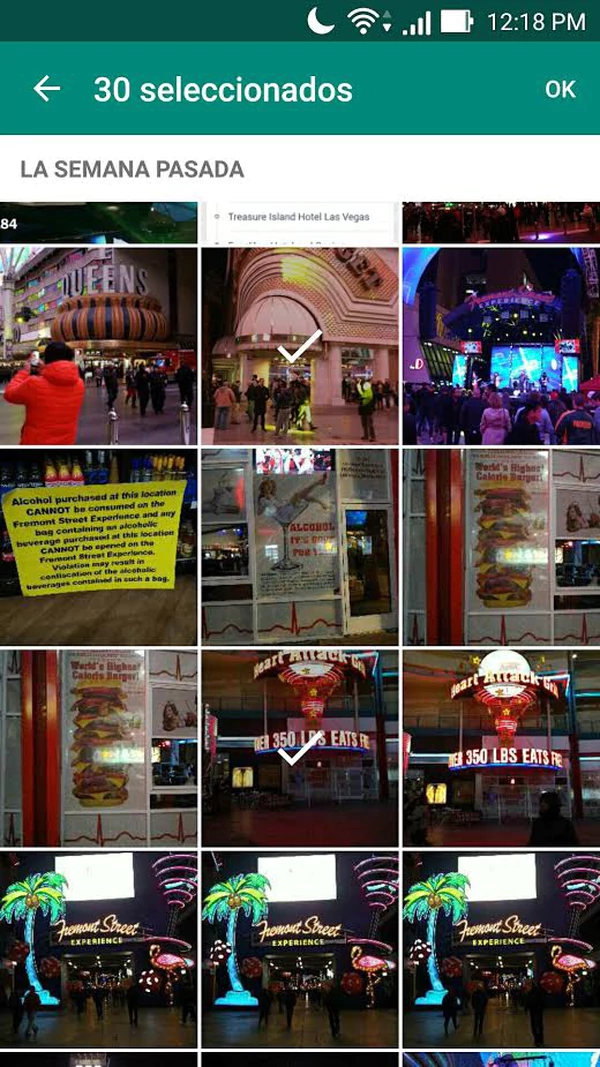Deselect the checked golden casino entrance photo
This screenshot has width=600, height=1067.
(x=299, y=346)
